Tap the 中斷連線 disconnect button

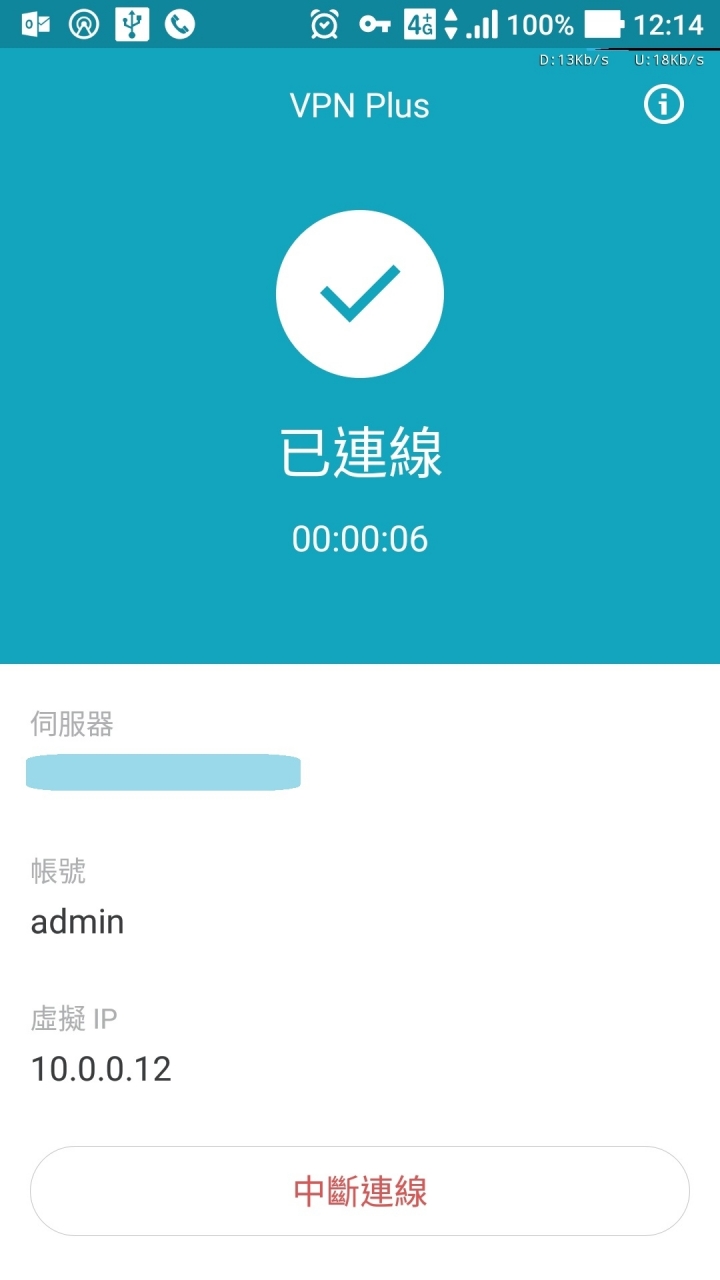(360, 1191)
